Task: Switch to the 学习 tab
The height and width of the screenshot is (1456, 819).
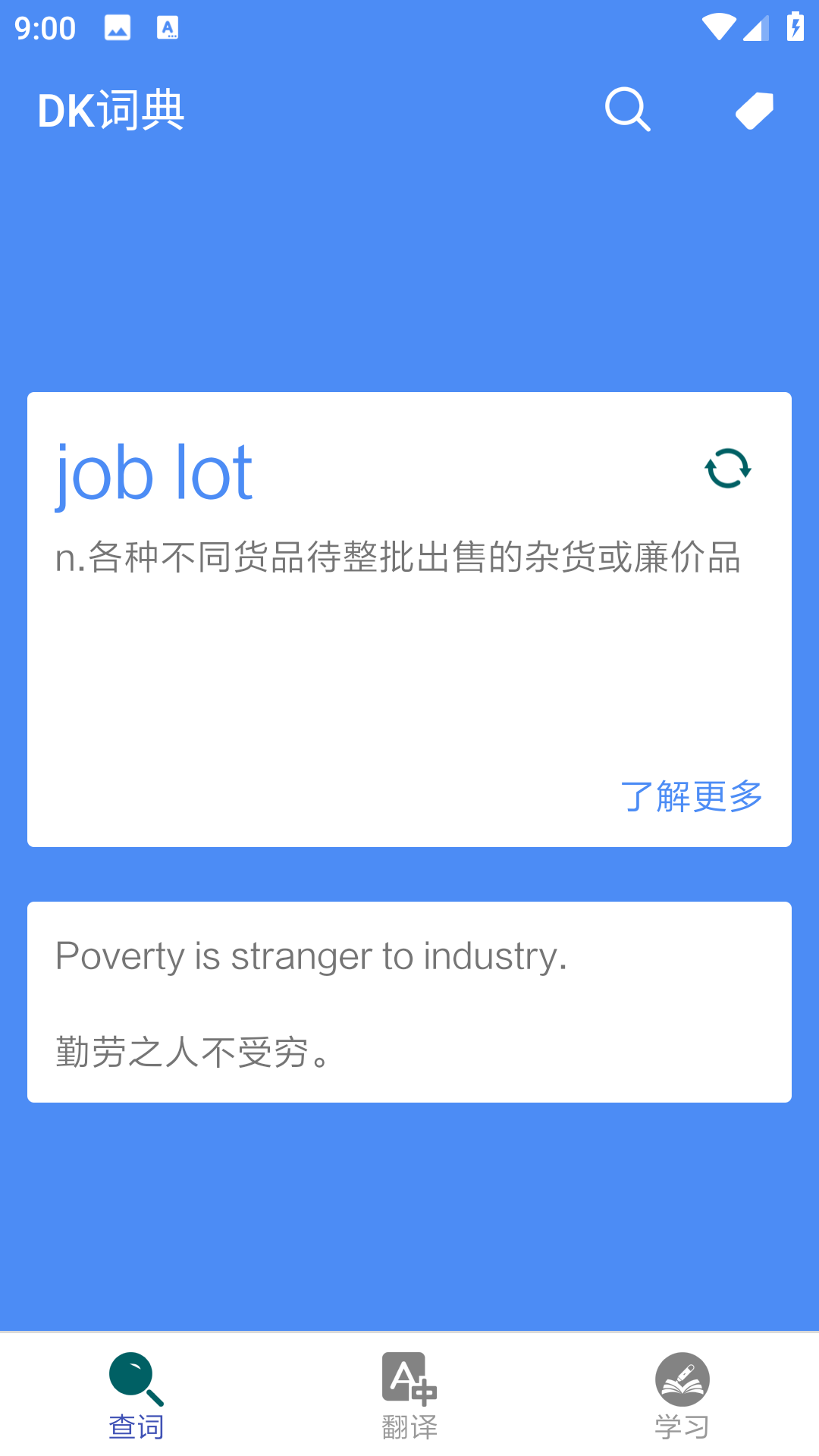Action: (682, 1399)
